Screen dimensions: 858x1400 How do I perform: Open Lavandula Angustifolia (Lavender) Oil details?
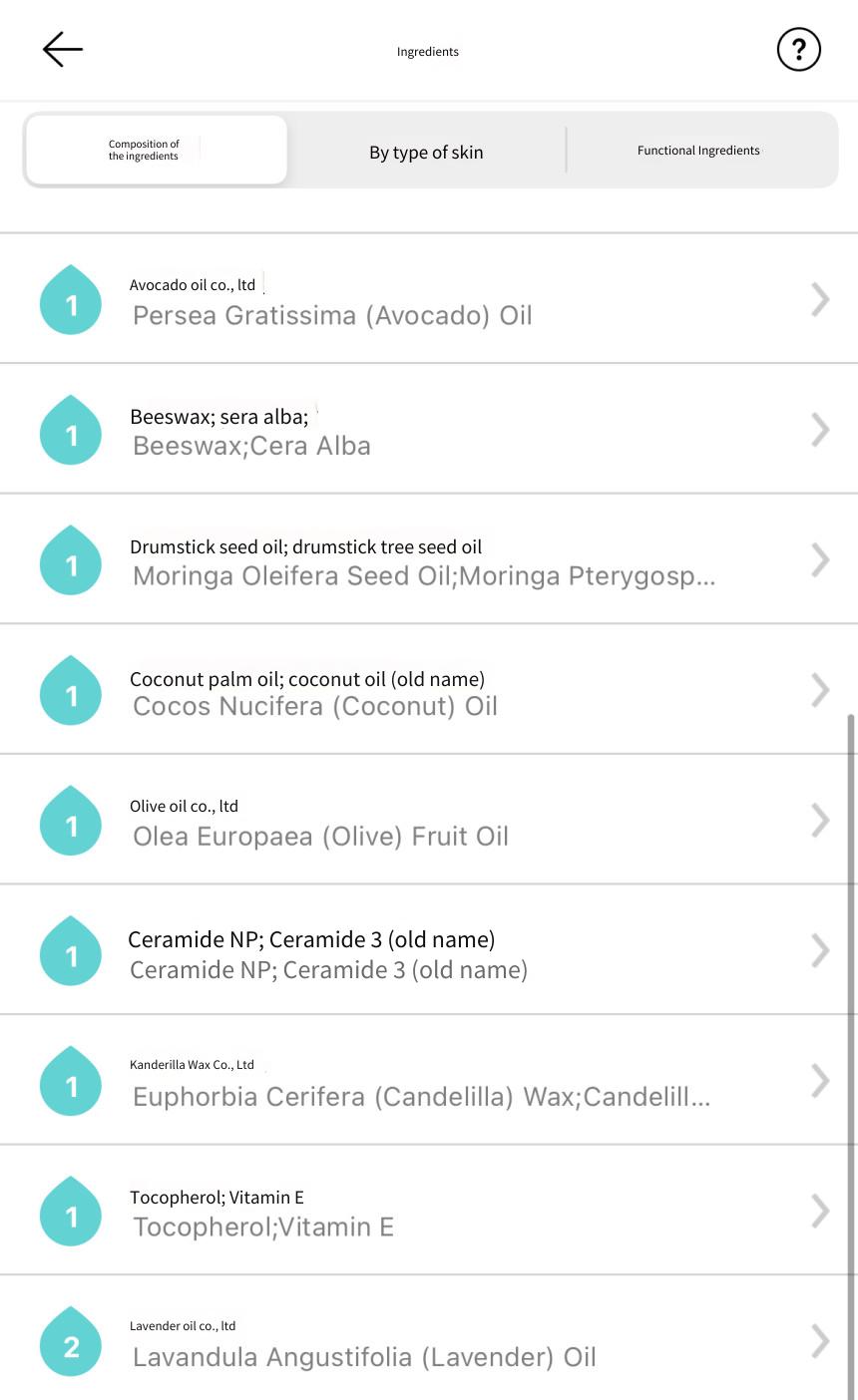429,1340
